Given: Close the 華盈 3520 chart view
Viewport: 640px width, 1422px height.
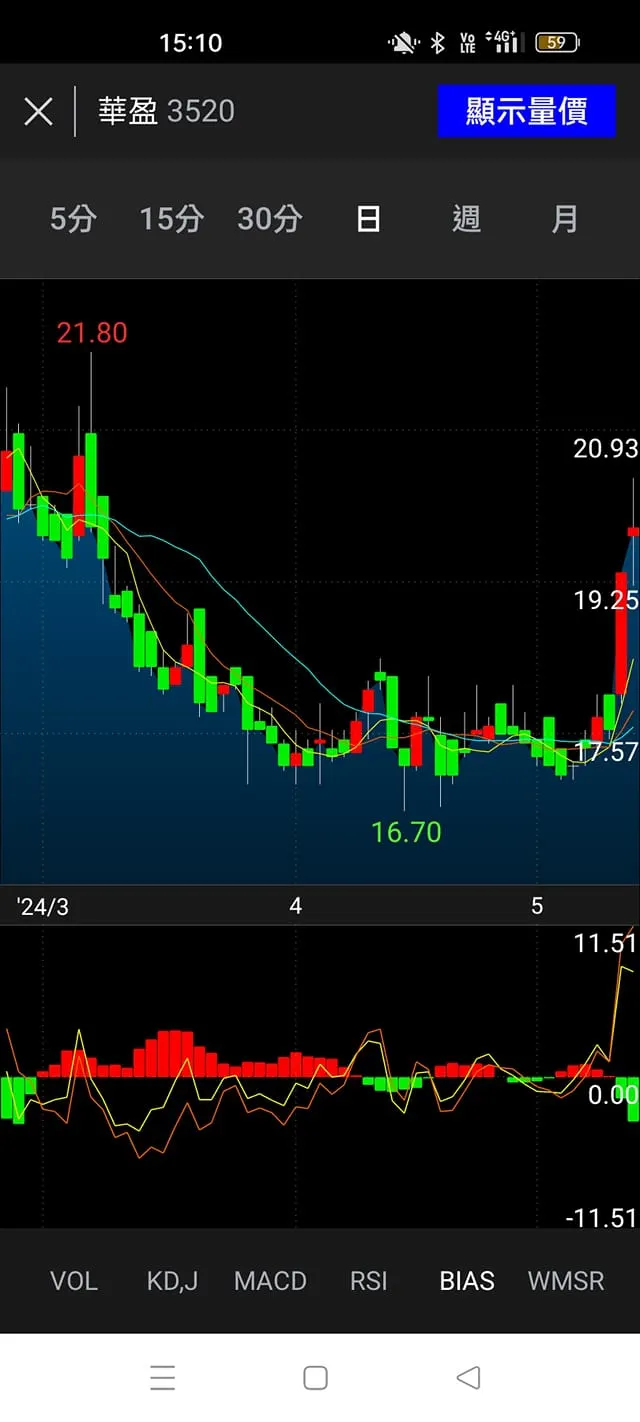Looking at the screenshot, I should [38, 111].
